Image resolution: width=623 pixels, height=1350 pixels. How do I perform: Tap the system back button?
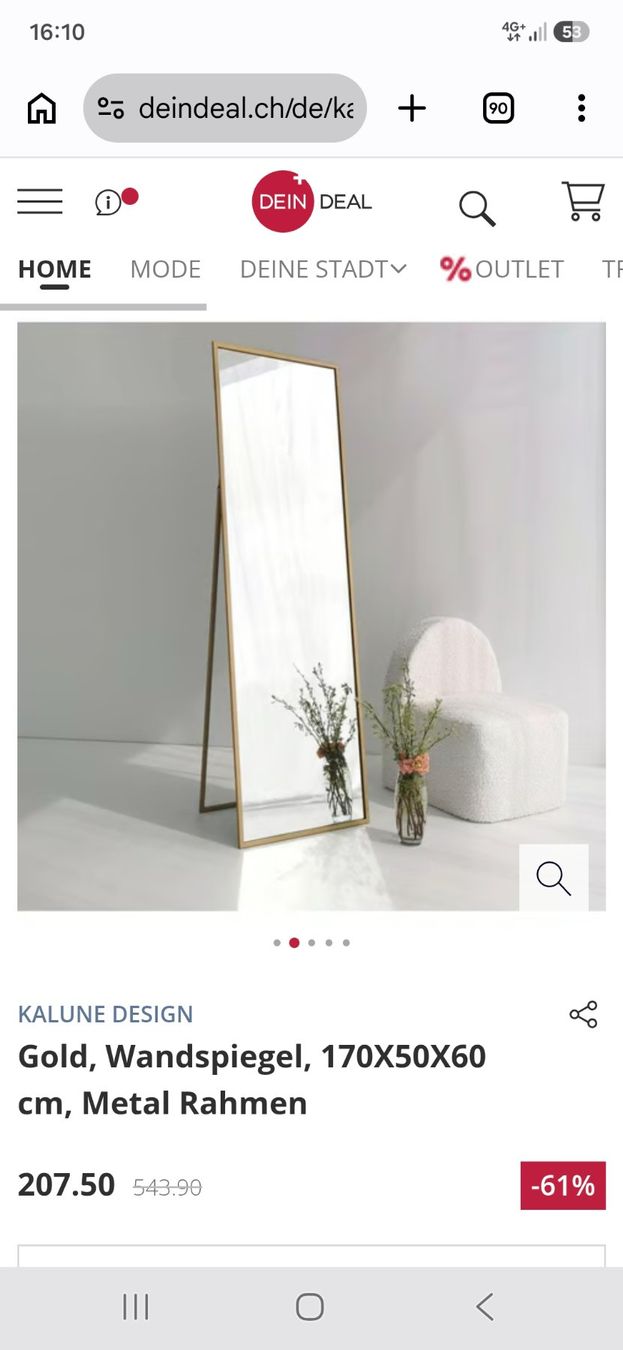485,1306
